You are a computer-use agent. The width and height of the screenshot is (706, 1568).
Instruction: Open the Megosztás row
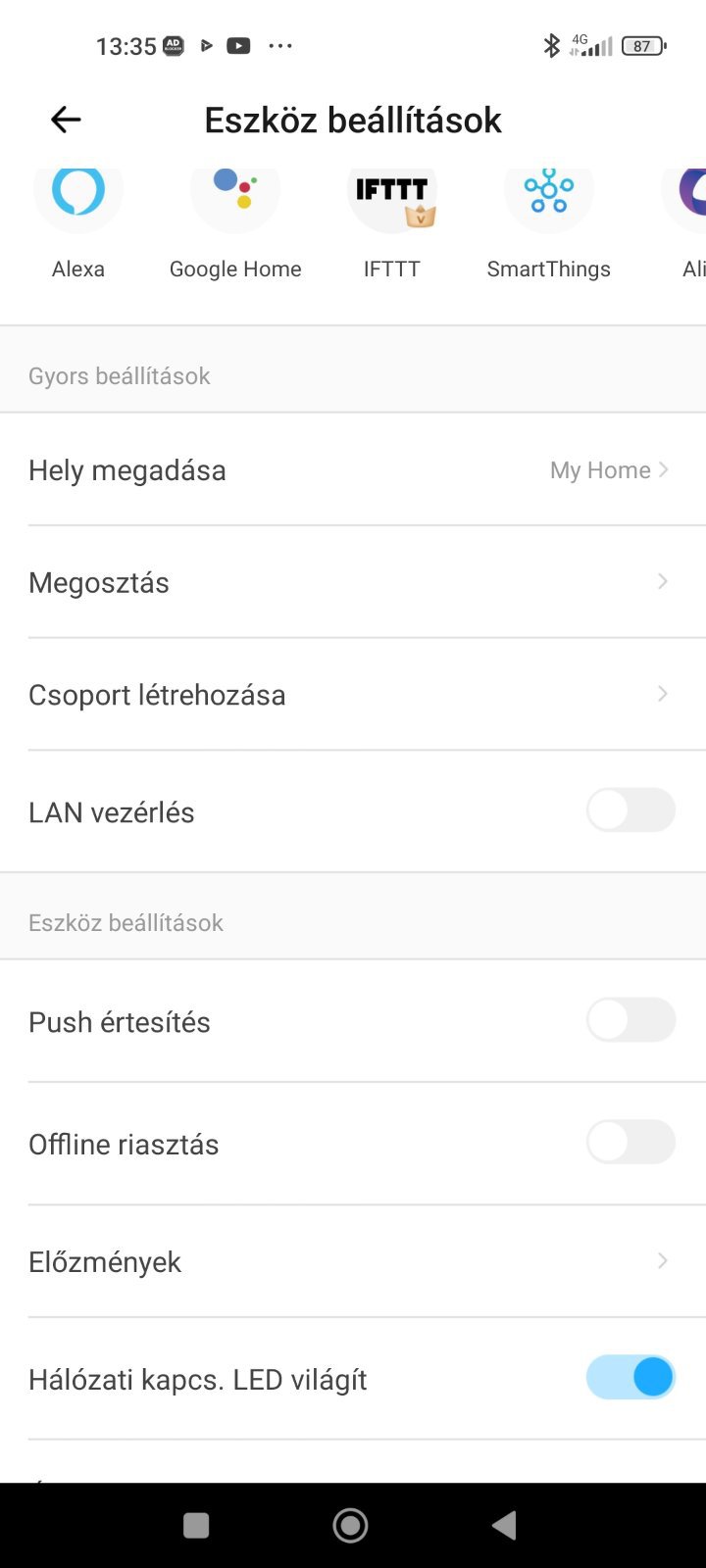point(353,582)
